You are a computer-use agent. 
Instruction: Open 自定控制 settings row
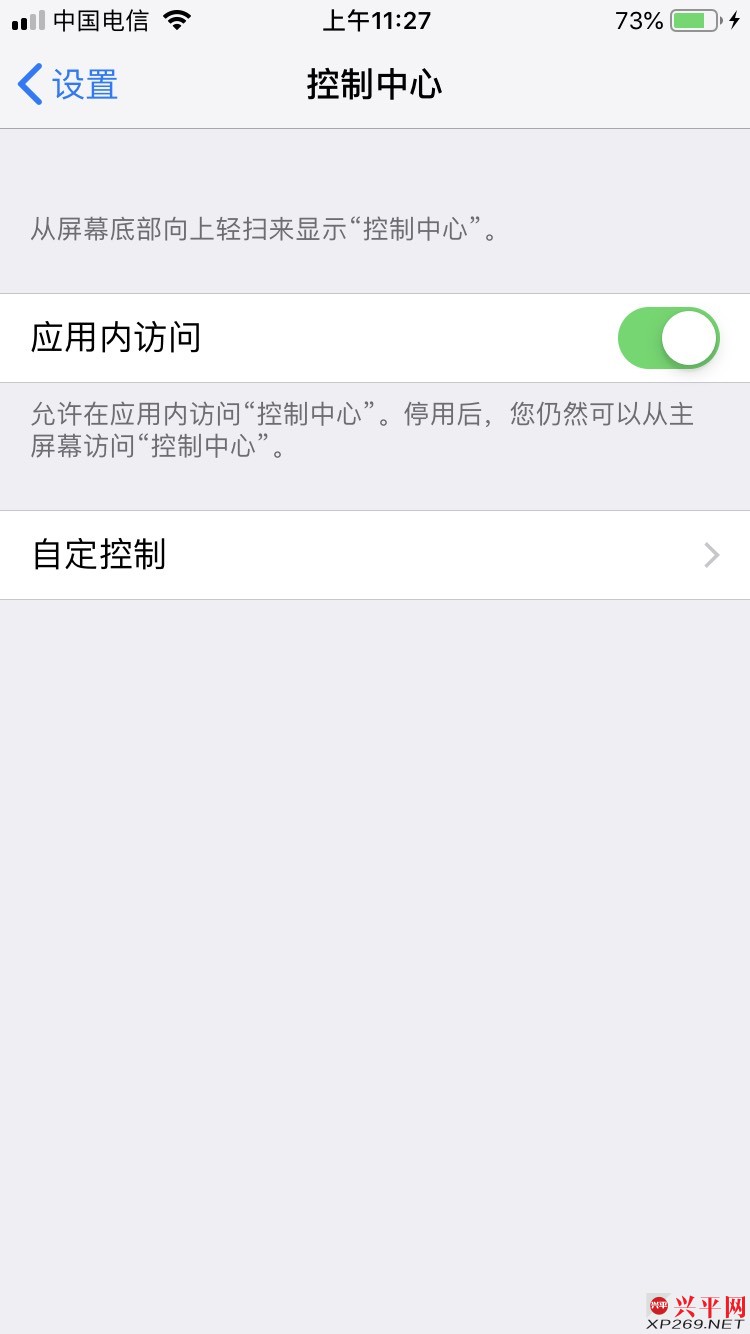[375, 555]
